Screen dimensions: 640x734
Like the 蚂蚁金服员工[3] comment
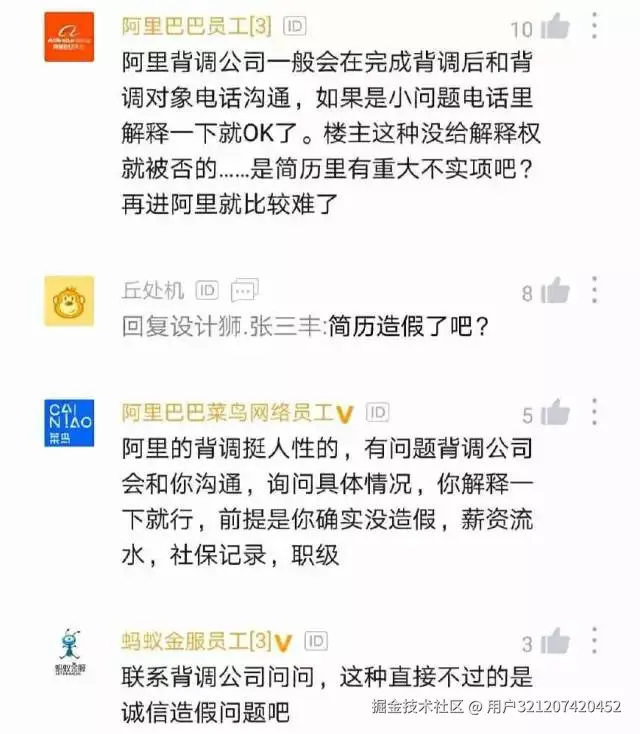tap(555, 641)
